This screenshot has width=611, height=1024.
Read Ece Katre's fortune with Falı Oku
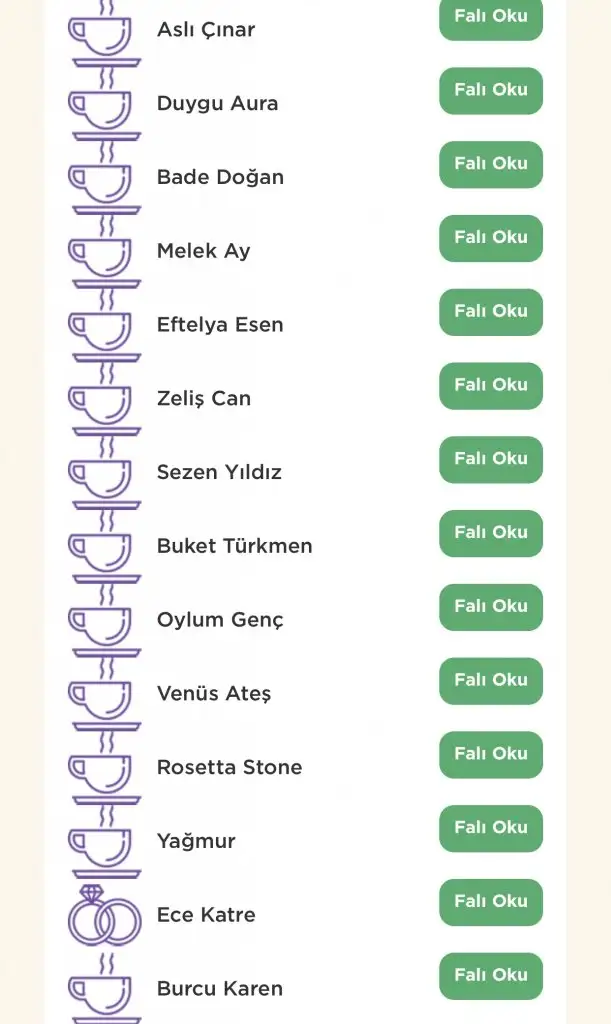click(491, 903)
